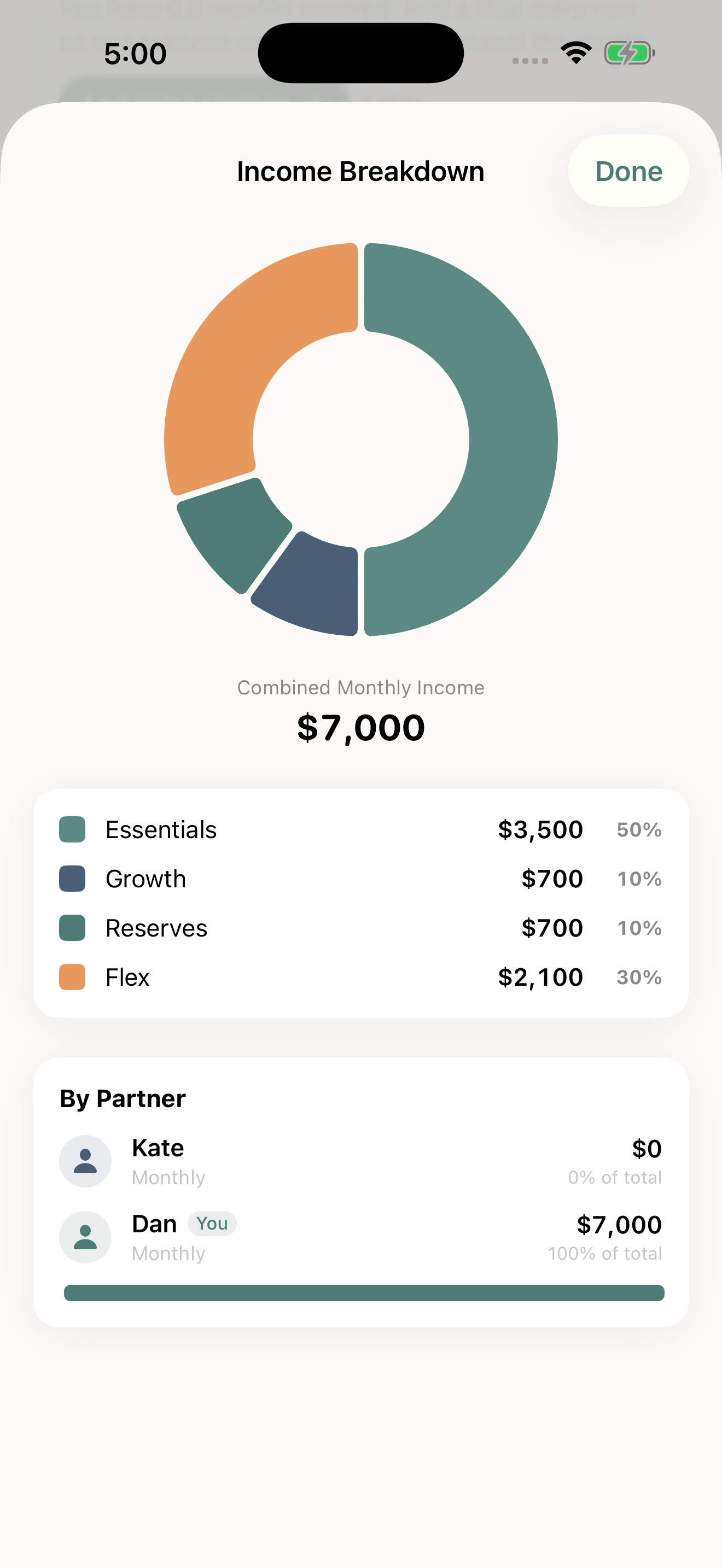This screenshot has height=1568, width=722.
Task: Select the Reserves row in the legend
Action: coord(361,928)
